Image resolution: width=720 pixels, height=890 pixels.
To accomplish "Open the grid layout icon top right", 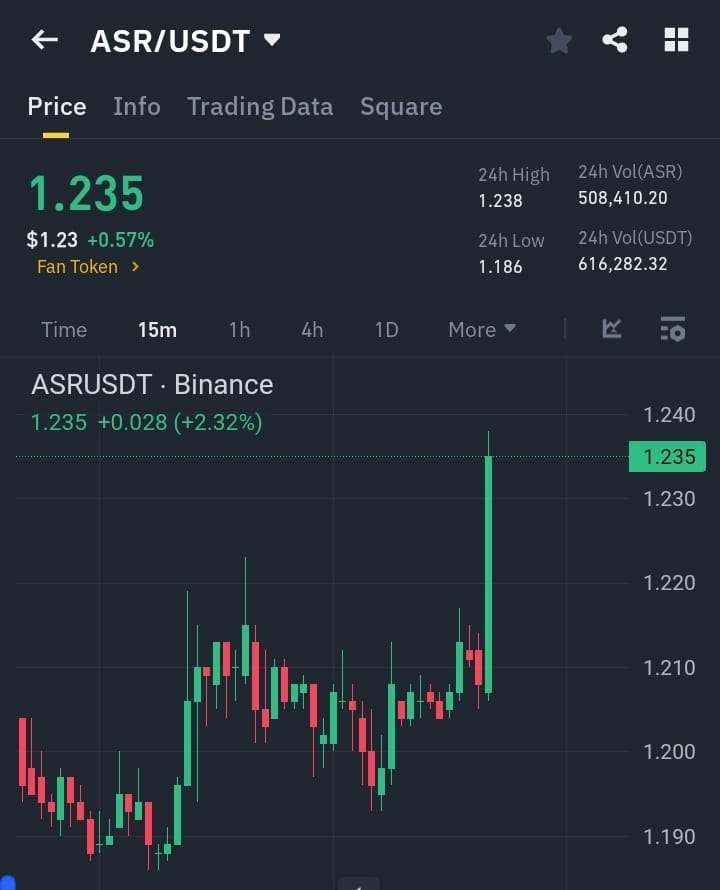I will click(x=676, y=40).
